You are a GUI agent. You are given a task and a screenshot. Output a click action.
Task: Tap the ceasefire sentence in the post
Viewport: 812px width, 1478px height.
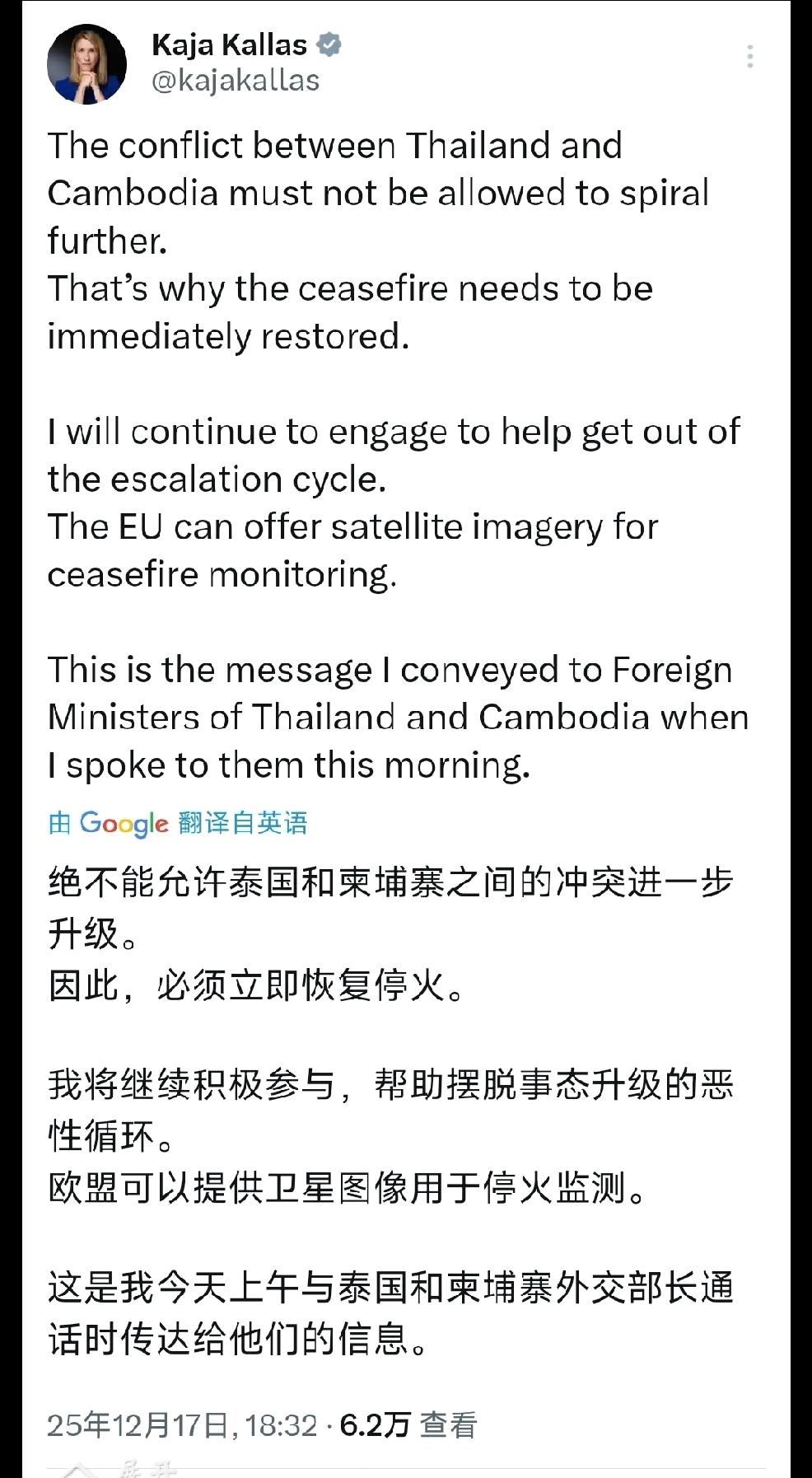[346, 311]
